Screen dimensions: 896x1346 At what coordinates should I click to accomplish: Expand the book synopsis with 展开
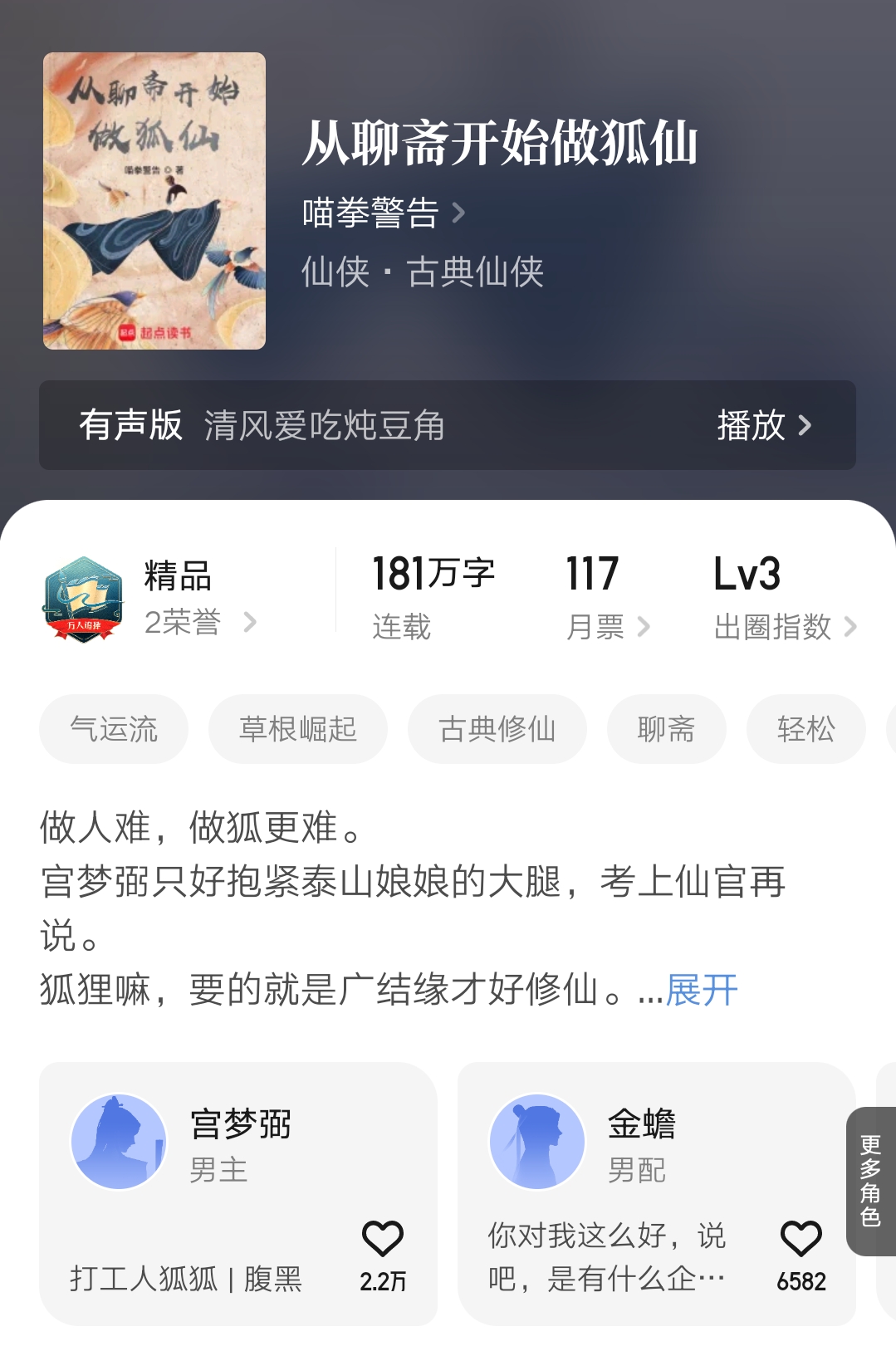pyautogui.click(x=702, y=990)
